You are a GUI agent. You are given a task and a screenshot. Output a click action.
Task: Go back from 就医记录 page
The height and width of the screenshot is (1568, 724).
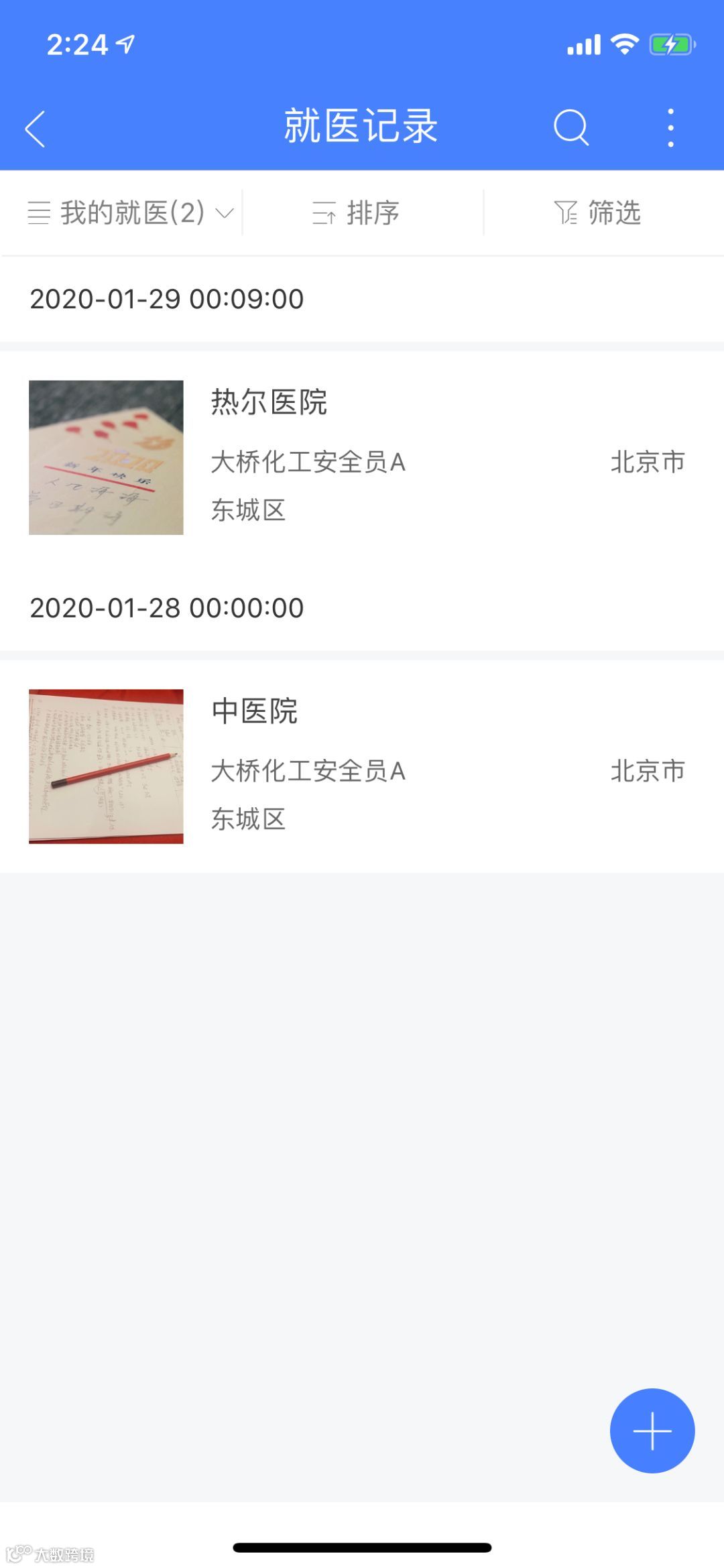[x=35, y=128]
